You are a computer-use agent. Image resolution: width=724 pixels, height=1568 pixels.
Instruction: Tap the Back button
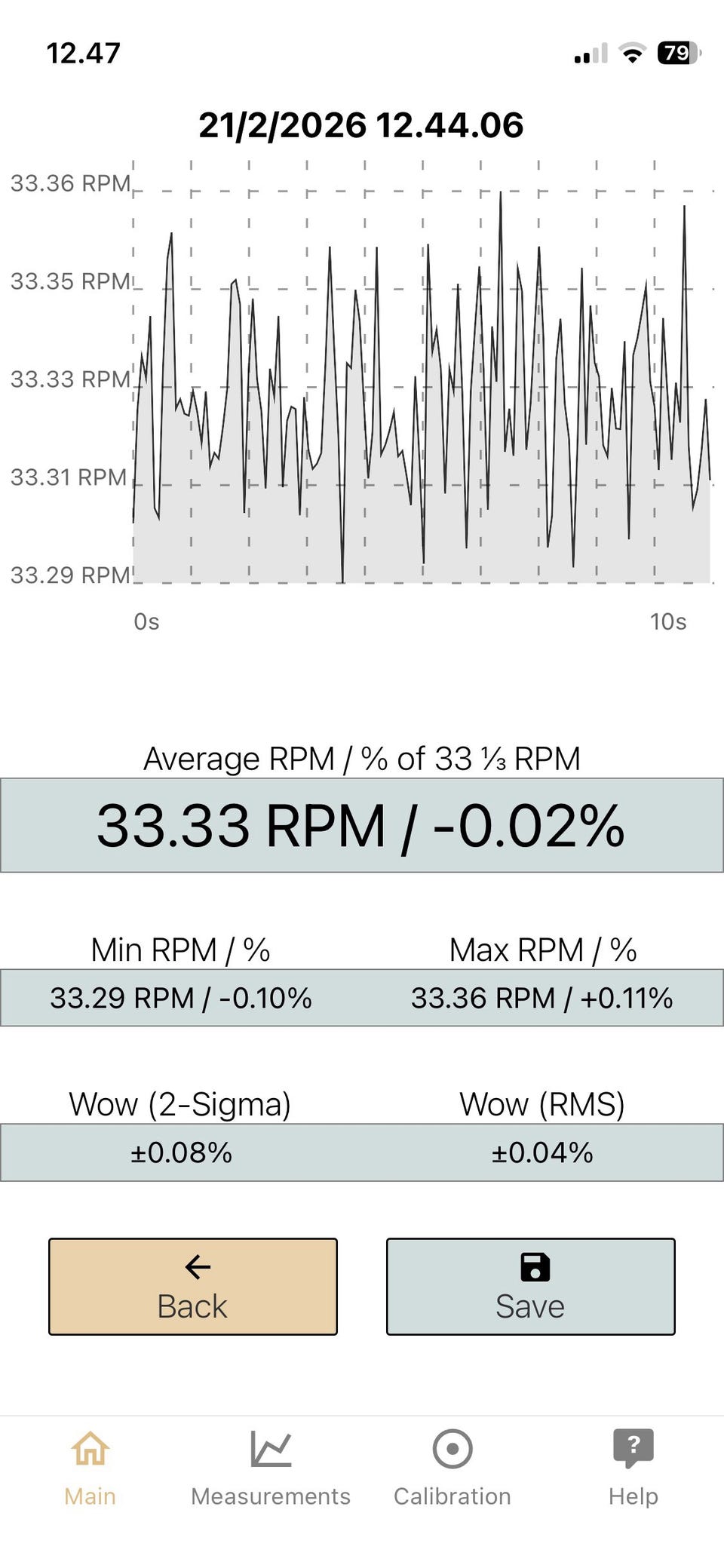click(x=192, y=1287)
